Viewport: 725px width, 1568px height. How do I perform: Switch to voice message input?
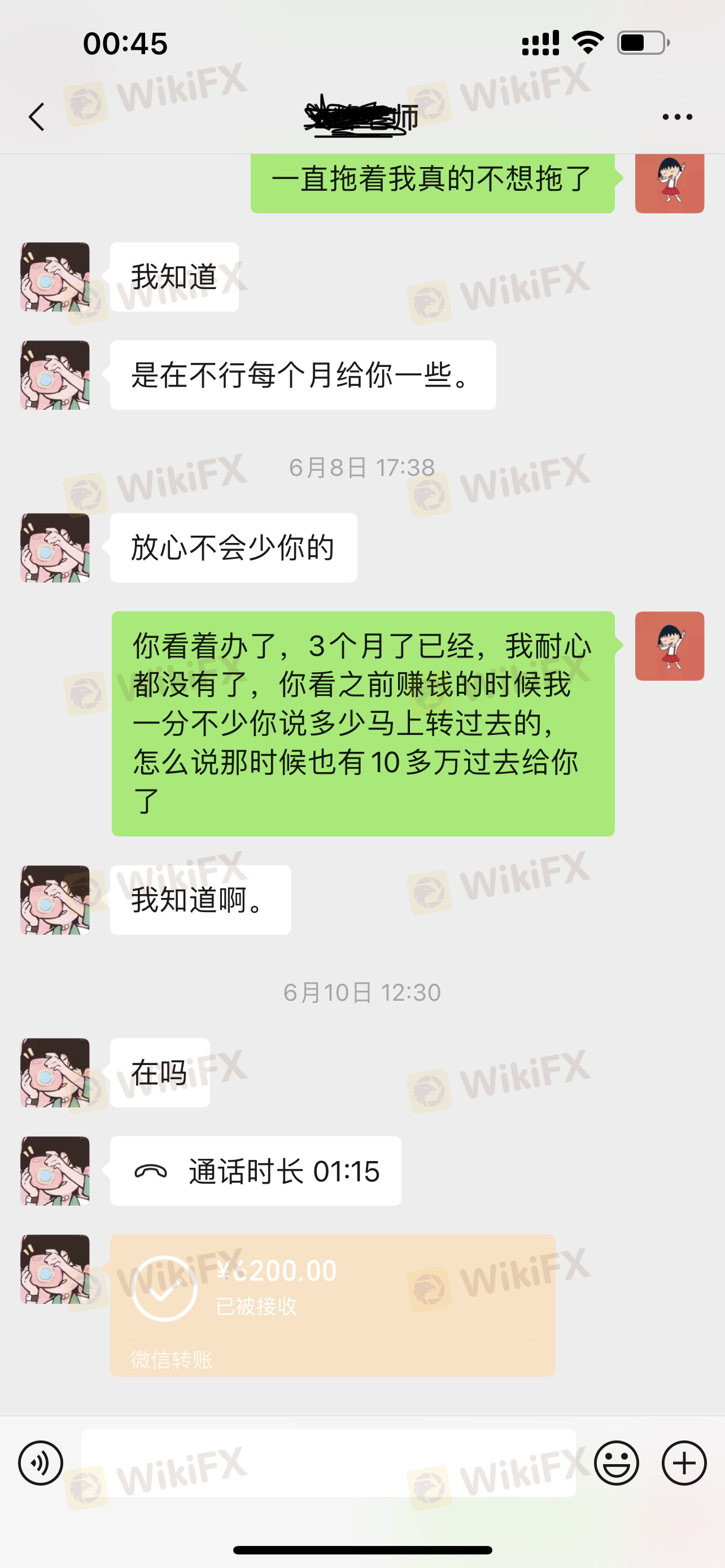pos(40,1462)
